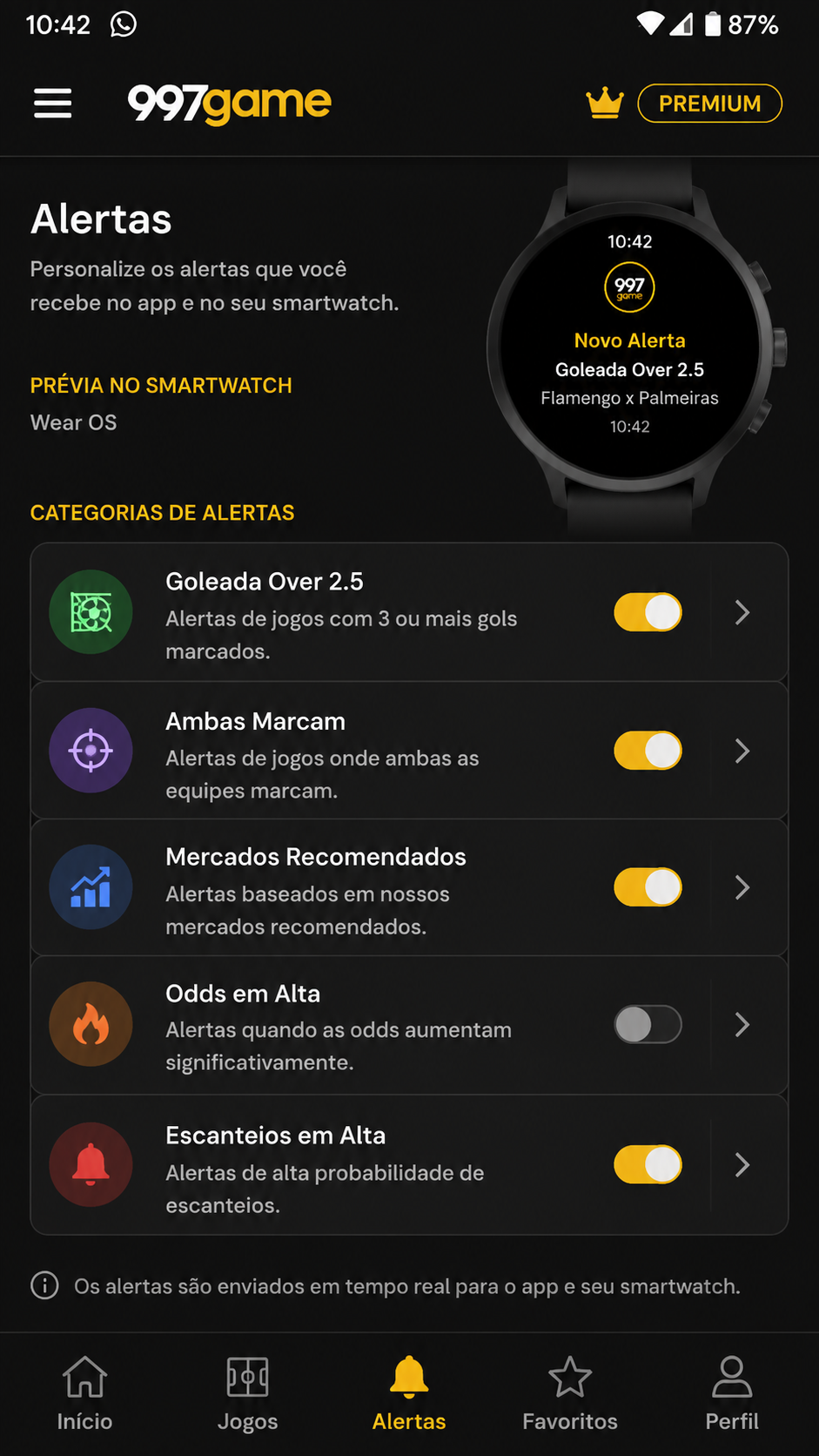Open Odds em Alta chevron
Screen dimensions: 819x1456
coord(742,1025)
